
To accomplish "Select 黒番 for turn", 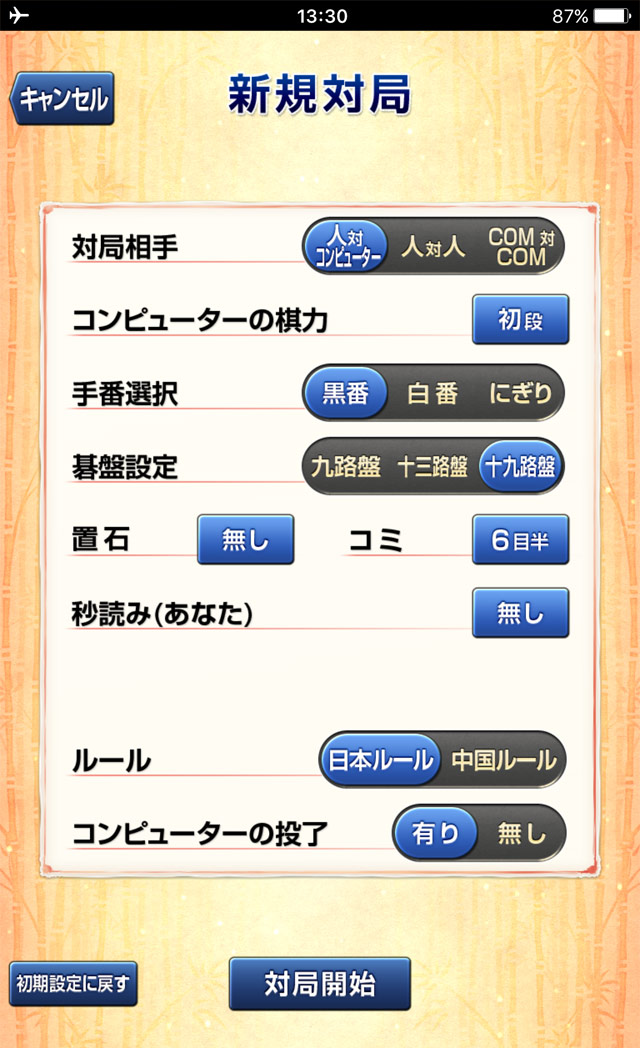I will 346,393.
